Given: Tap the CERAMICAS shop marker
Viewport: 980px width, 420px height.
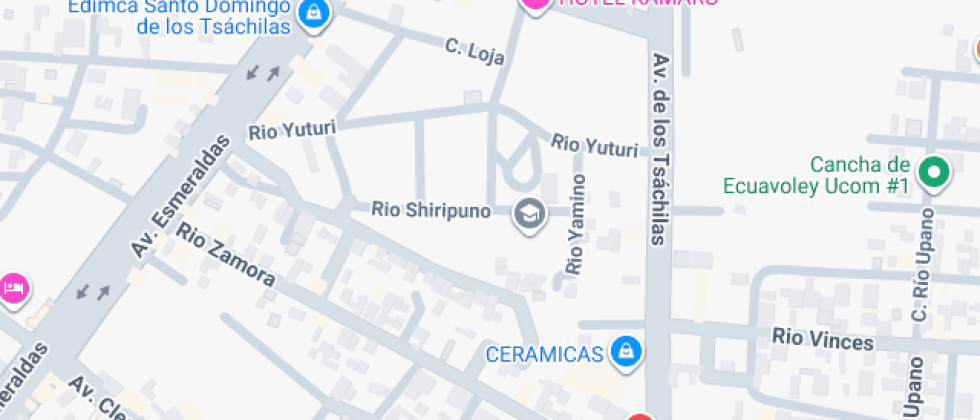Looking at the screenshot, I should click(625, 352).
